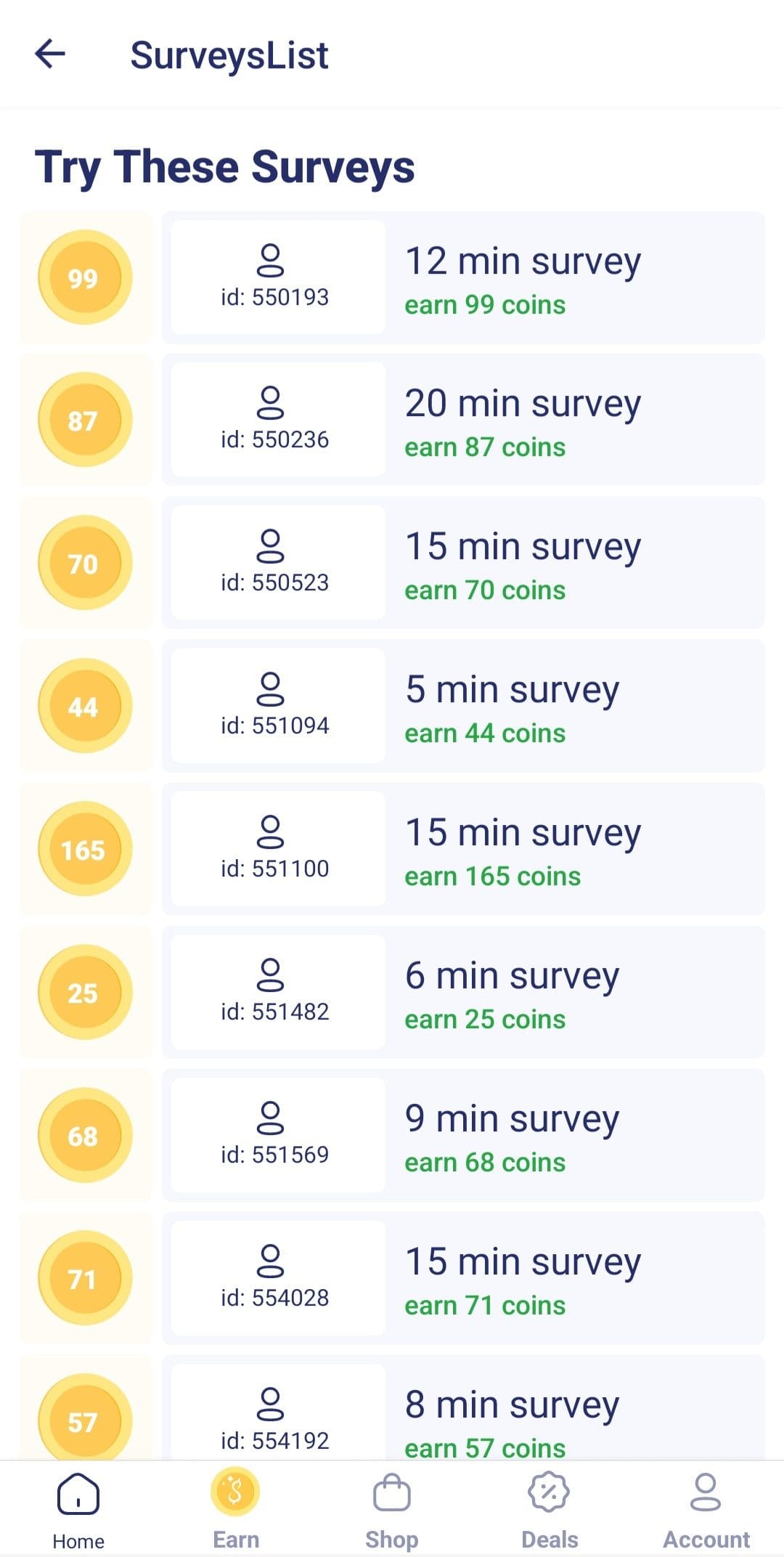Open the 6 min survey id 551482
Image resolution: width=784 pixels, height=1557 pixels.
463,992
